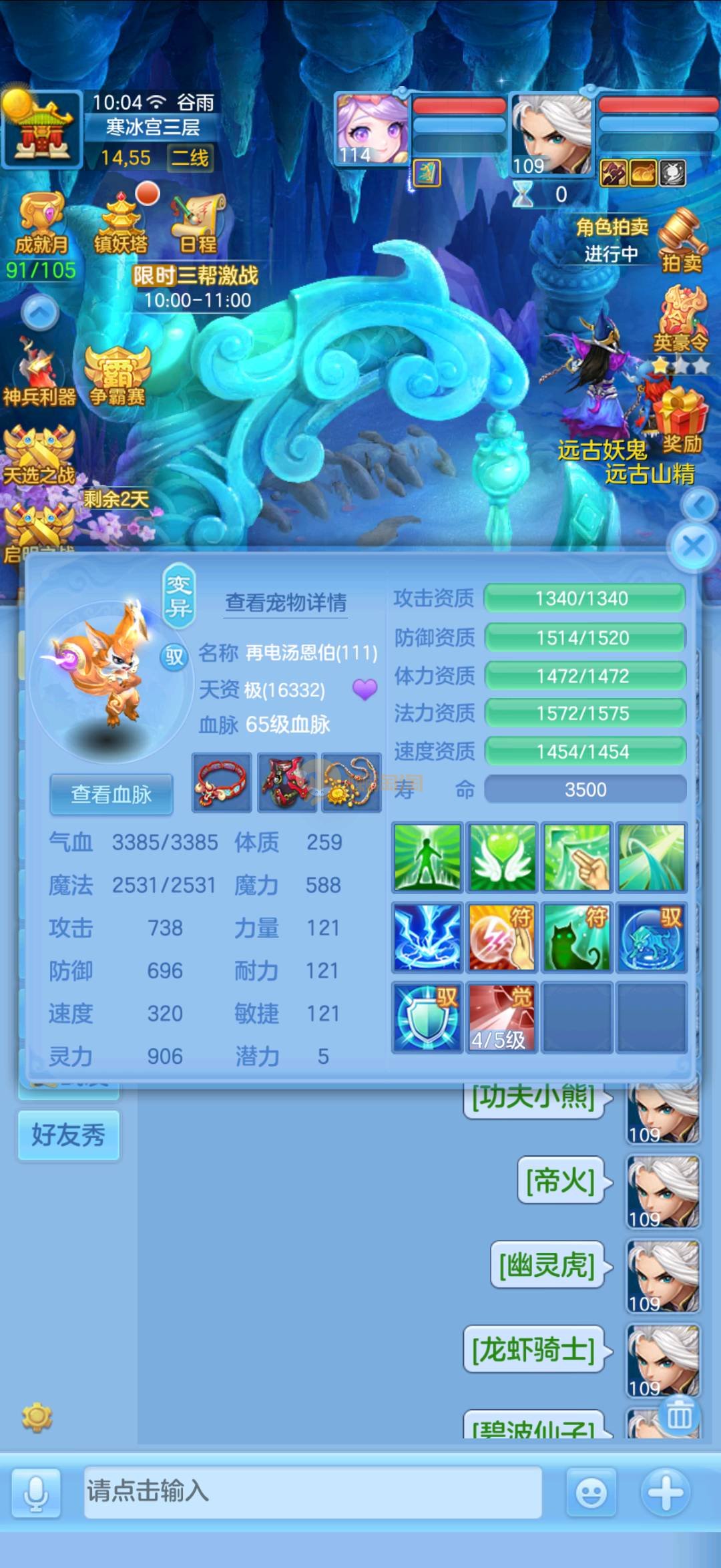The image size is (721, 1568).
Task: Open the 好友秀 tab
Action: (x=69, y=1135)
